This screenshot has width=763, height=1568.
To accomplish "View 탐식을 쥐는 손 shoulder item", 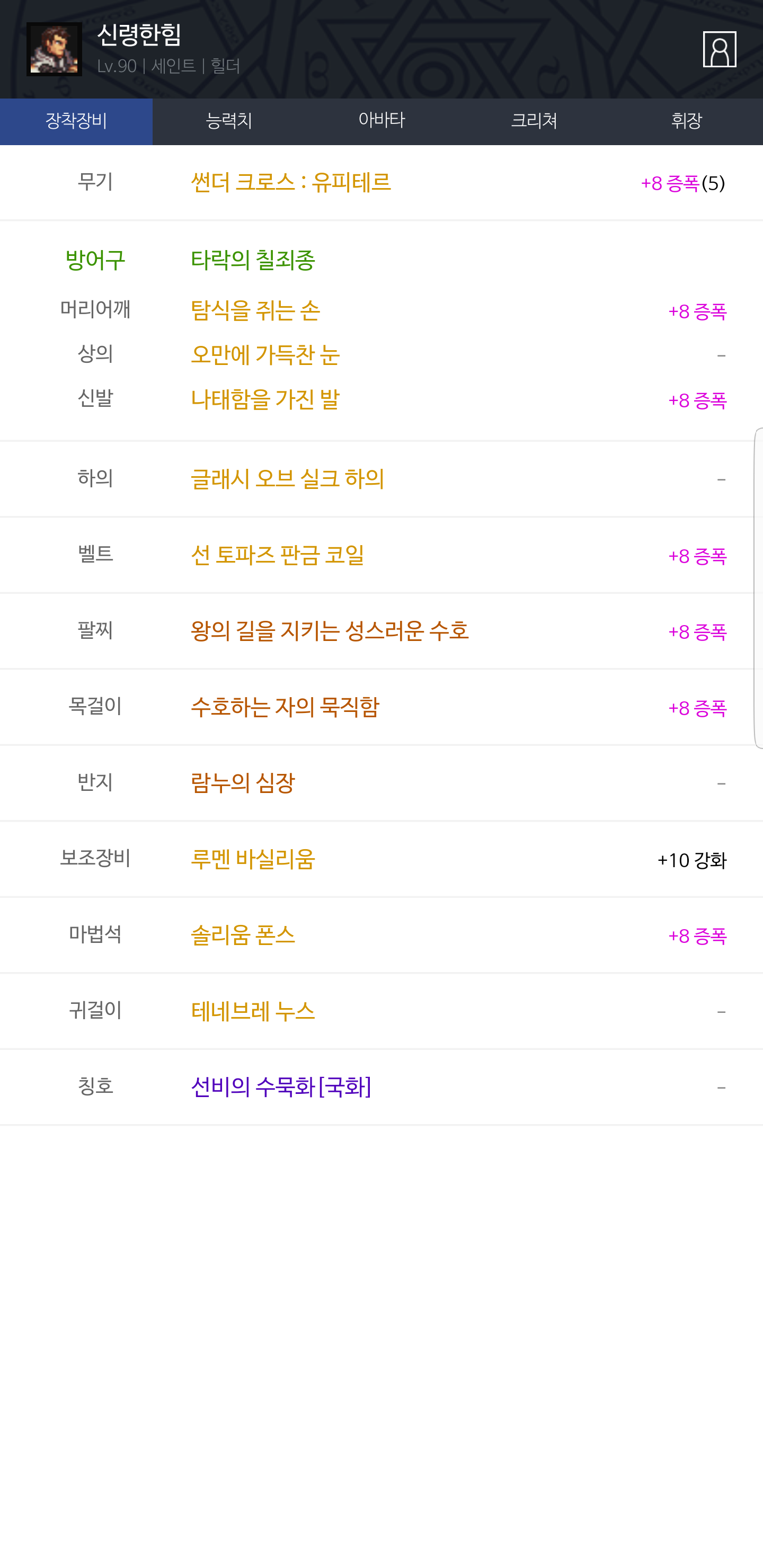I will coord(381,310).
